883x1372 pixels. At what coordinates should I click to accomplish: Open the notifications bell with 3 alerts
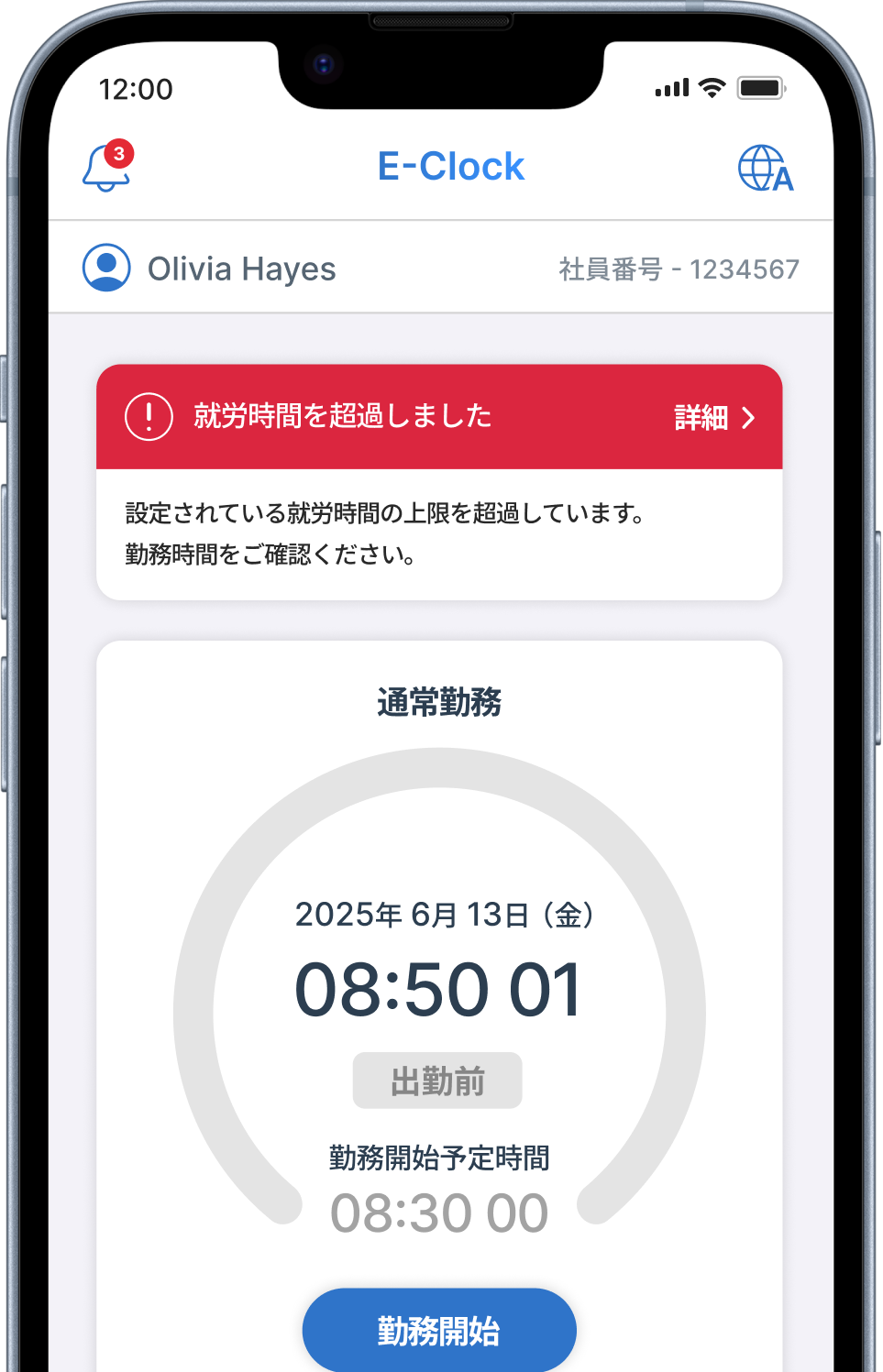tap(107, 167)
